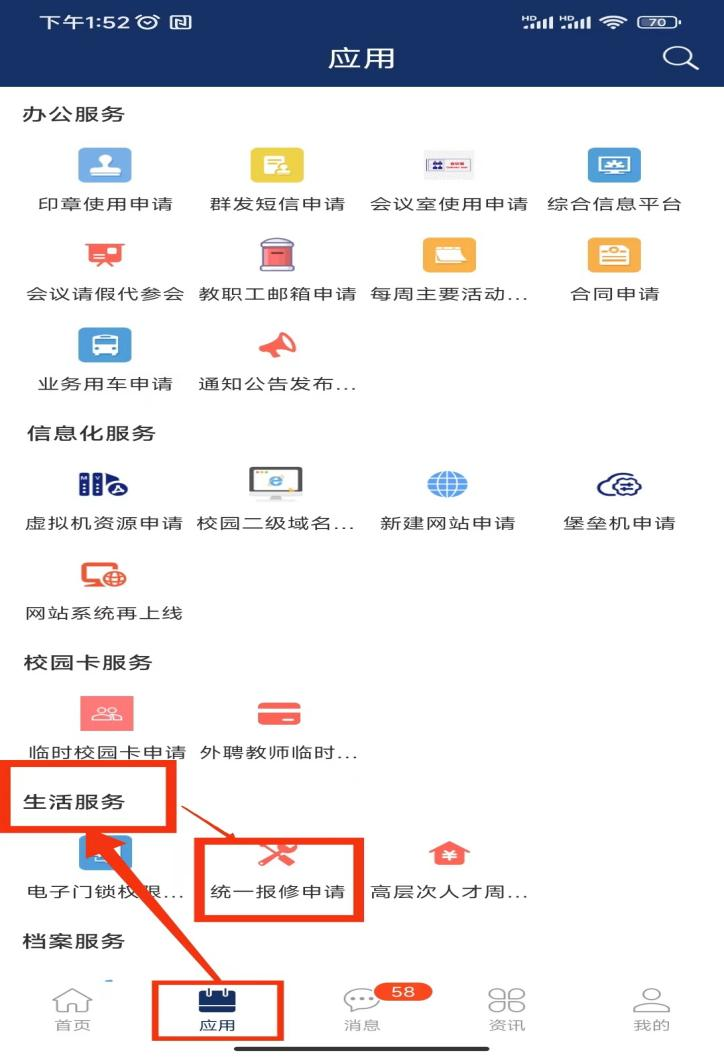
Task: Open 堡垒机申请
Action: click(619, 499)
